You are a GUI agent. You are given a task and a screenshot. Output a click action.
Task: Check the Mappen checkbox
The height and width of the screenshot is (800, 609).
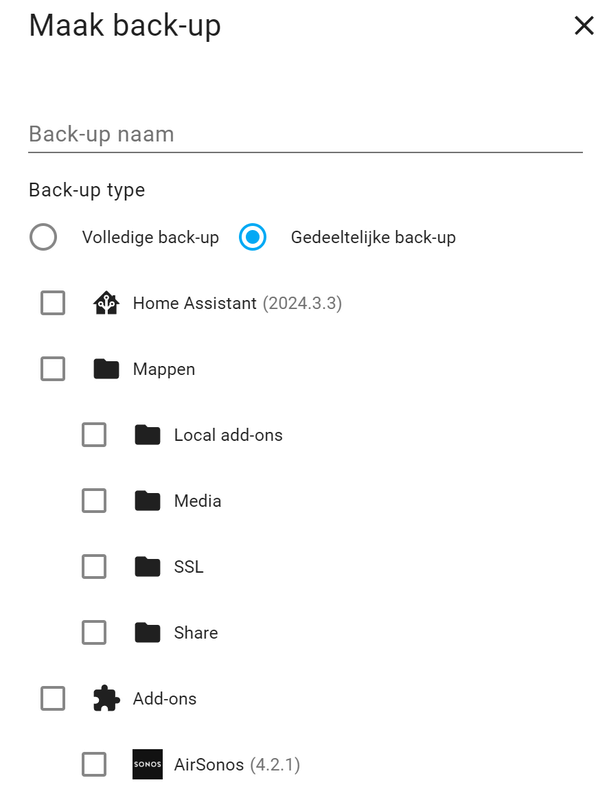click(53, 369)
